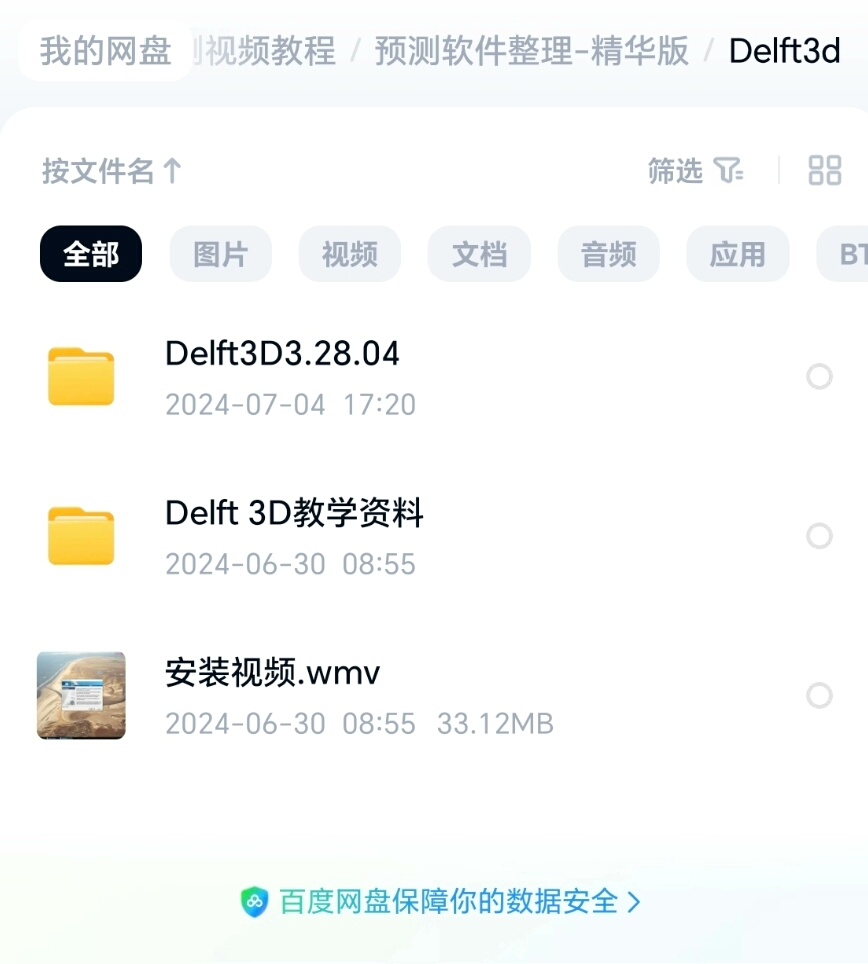Change sort order 按文件名
The width and height of the screenshot is (868, 964).
(x=112, y=171)
